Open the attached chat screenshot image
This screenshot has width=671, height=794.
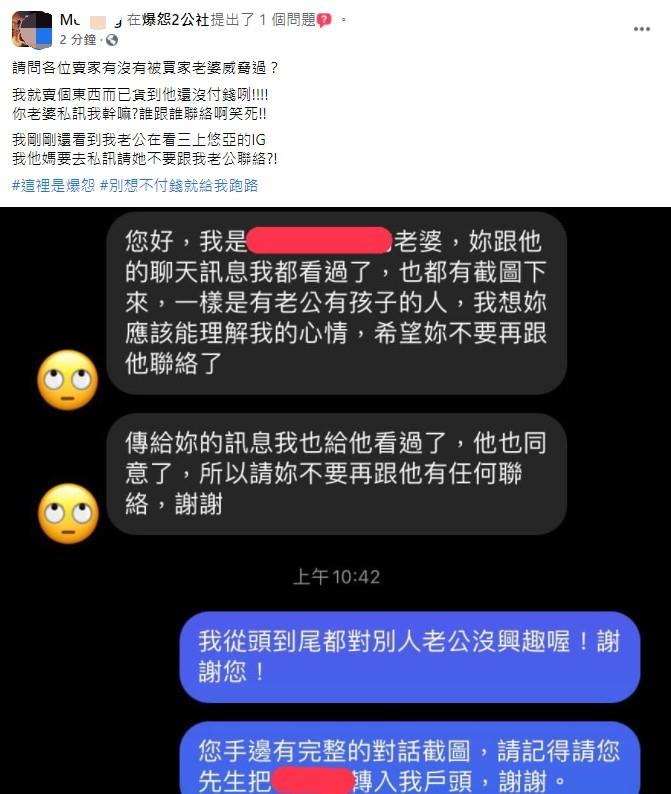[x=335, y=500]
